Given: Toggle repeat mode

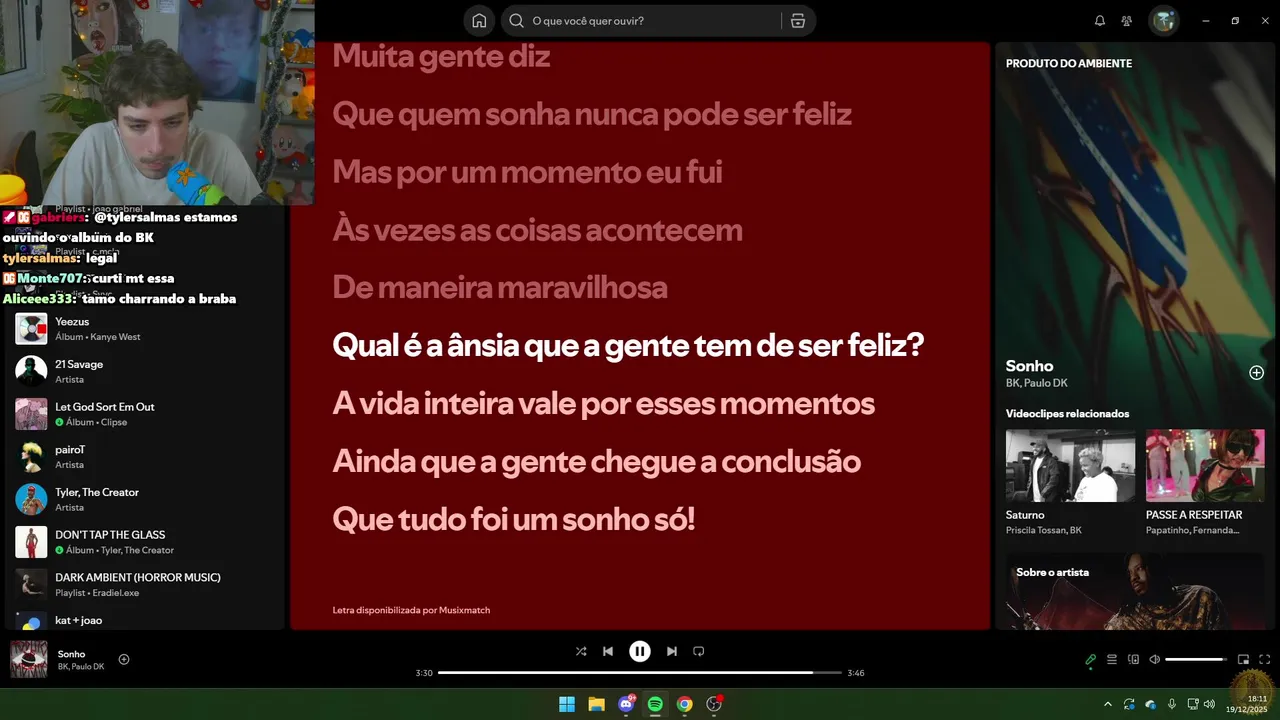Looking at the screenshot, I should [x=699, y=652].
